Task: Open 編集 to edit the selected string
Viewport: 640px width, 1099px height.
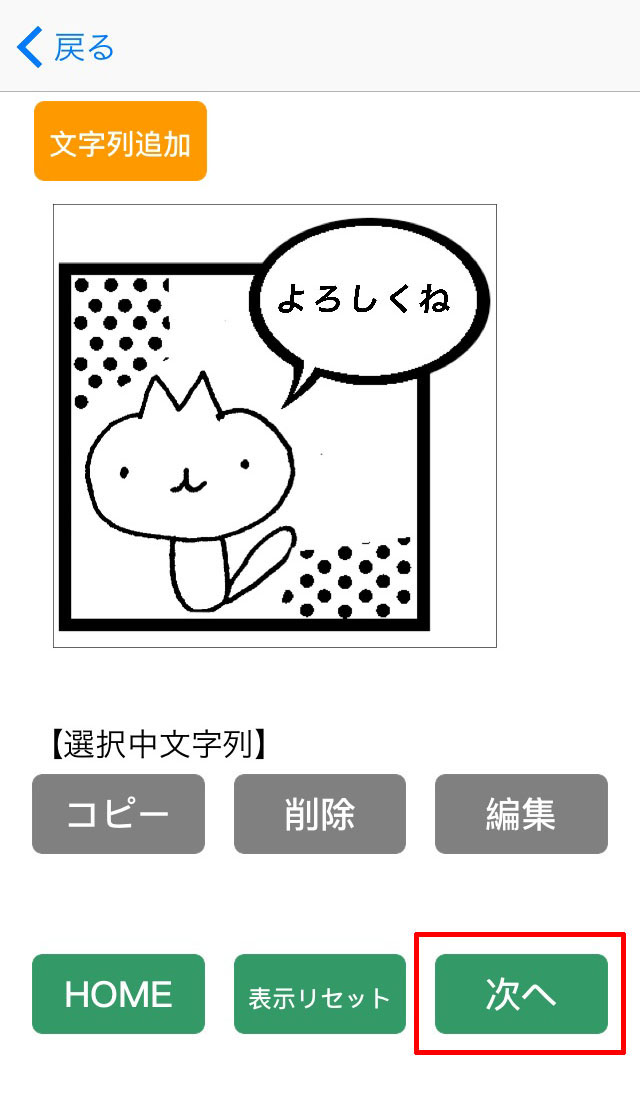Action: pyautogui.click(x=522, y=814)
